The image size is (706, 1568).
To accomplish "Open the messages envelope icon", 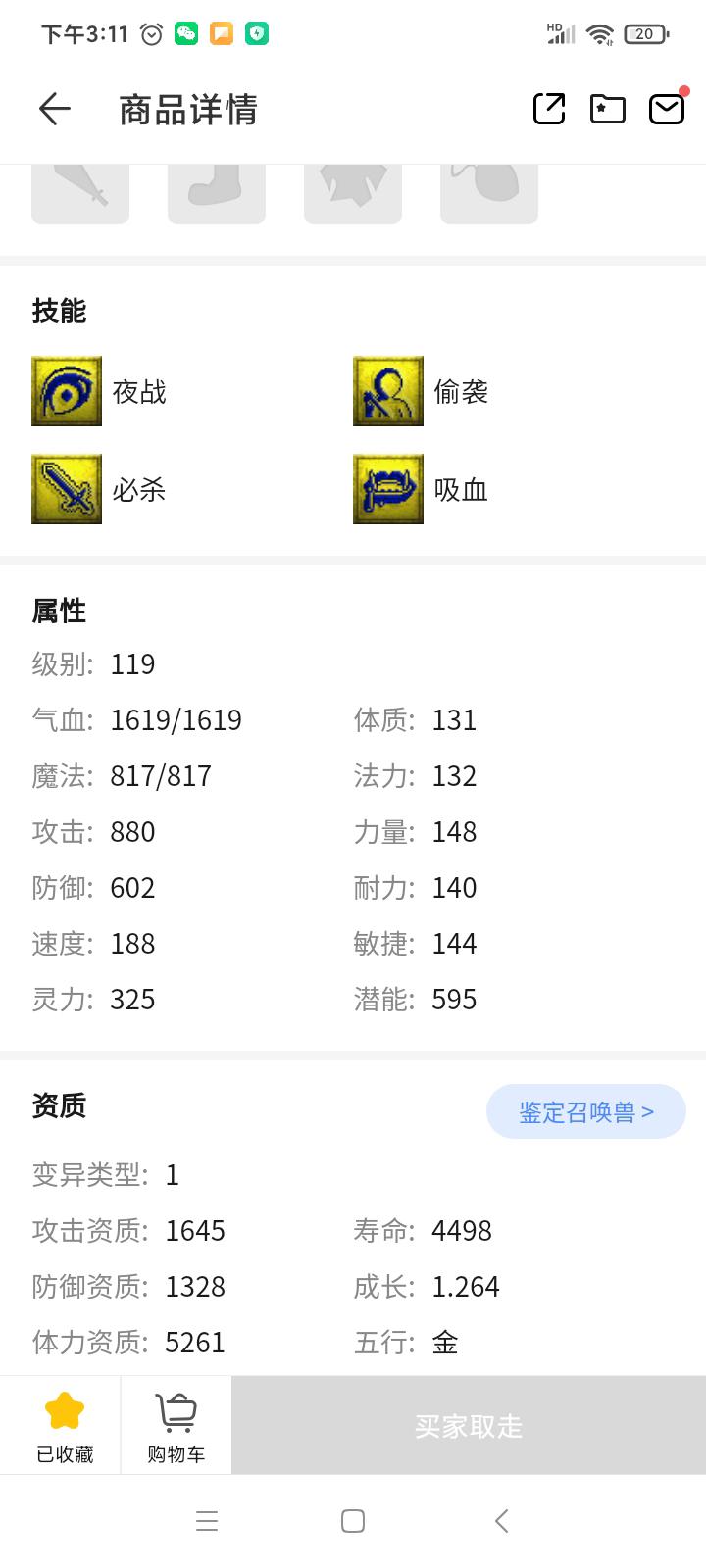I will point(667,109).
